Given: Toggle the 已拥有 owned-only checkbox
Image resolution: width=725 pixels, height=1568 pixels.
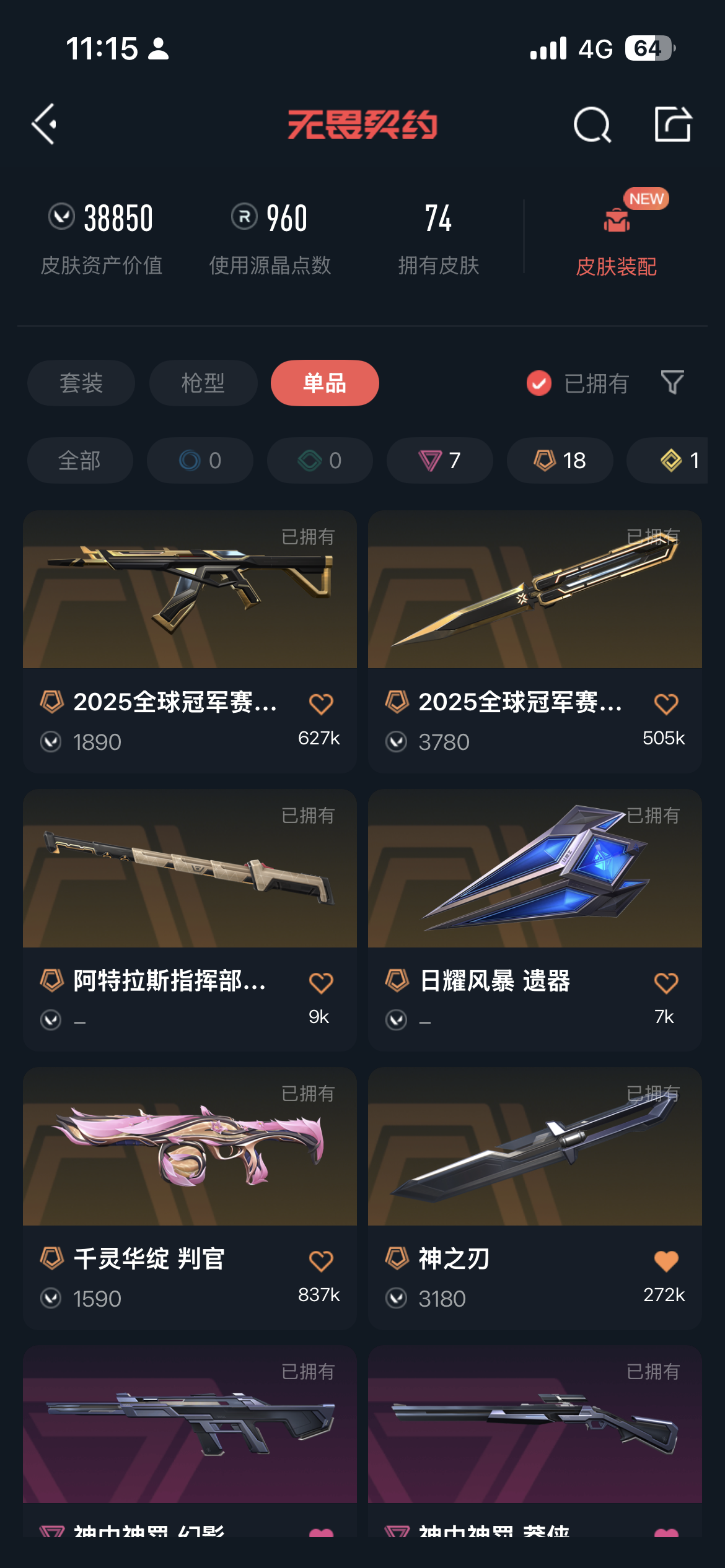Looking at the screenshot, I should coord(539,383).
